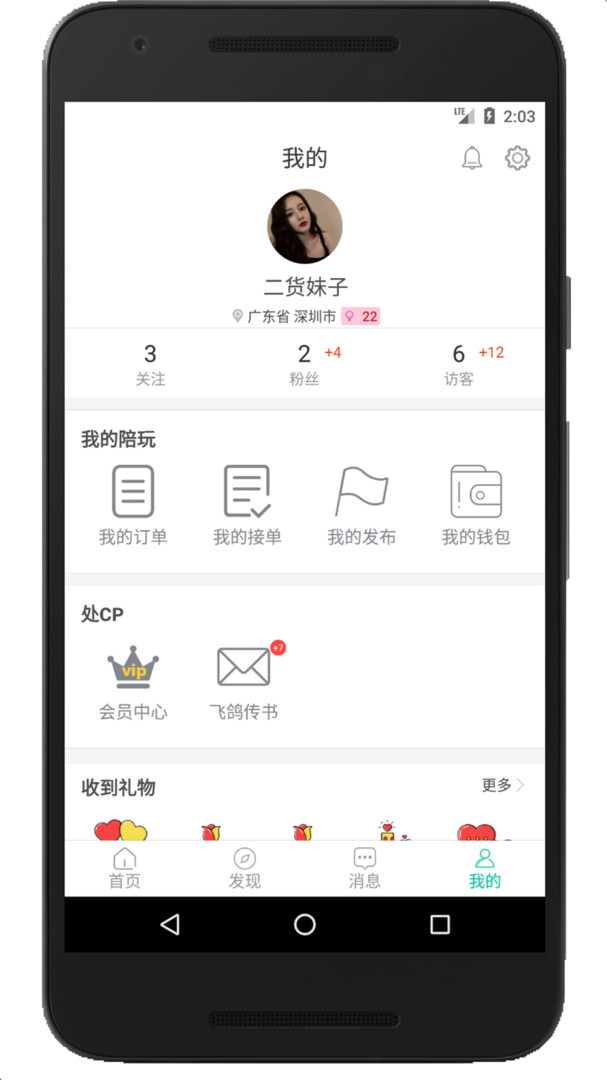Tap the profile avatar photo
The height and width of the screenshot is (1080, 607).
pyautogui.click(x=305, y=227)
